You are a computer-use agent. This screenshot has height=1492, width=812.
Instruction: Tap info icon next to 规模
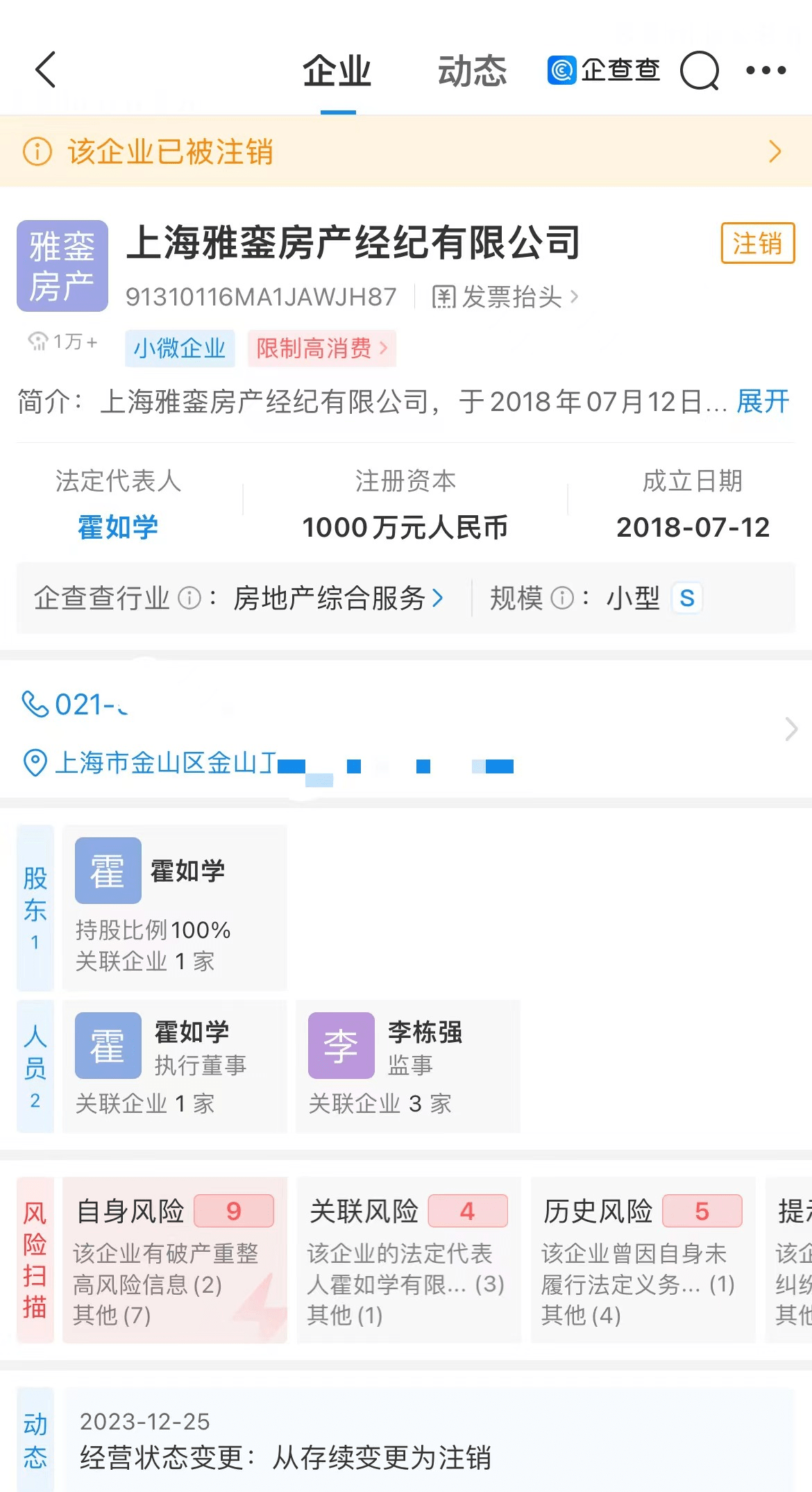click(562, 598)
